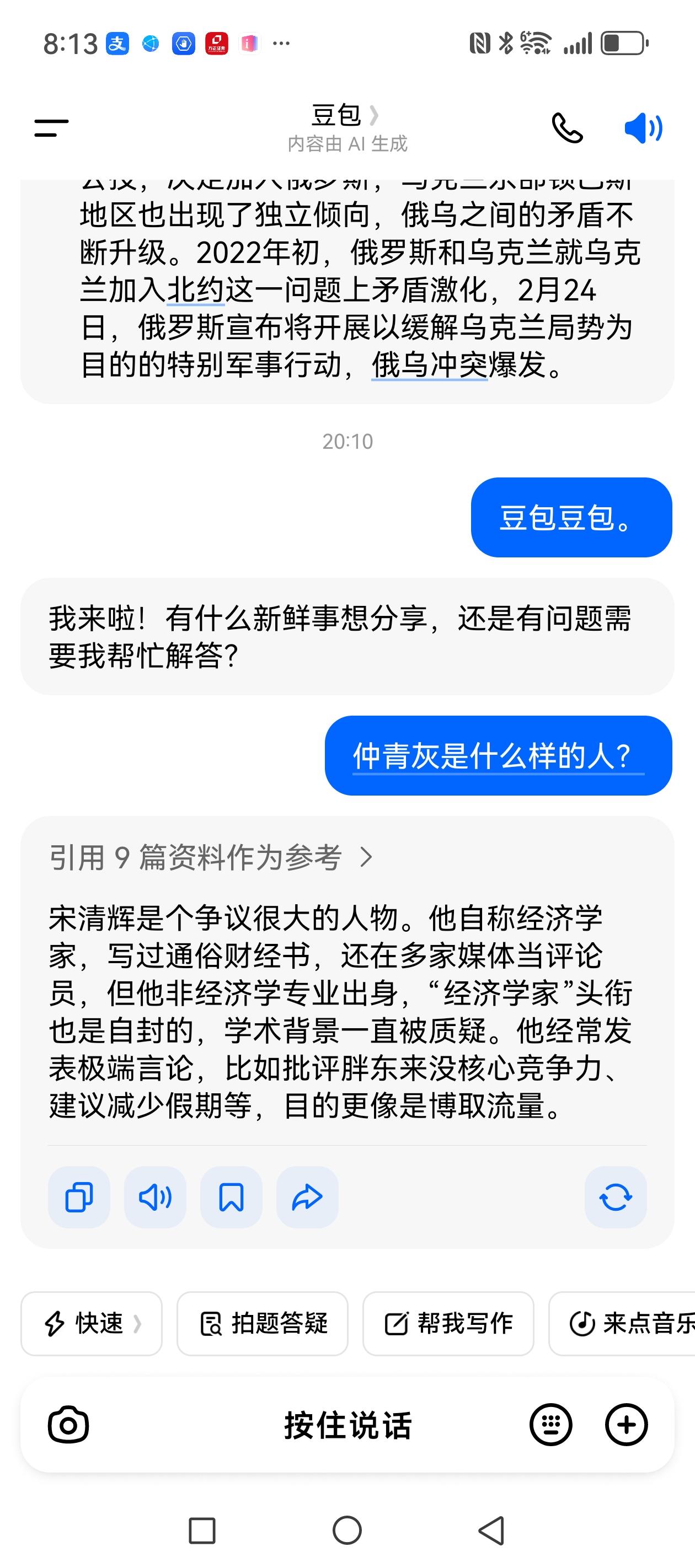Open the attachment plus menu

click(x=626, y=1424)
